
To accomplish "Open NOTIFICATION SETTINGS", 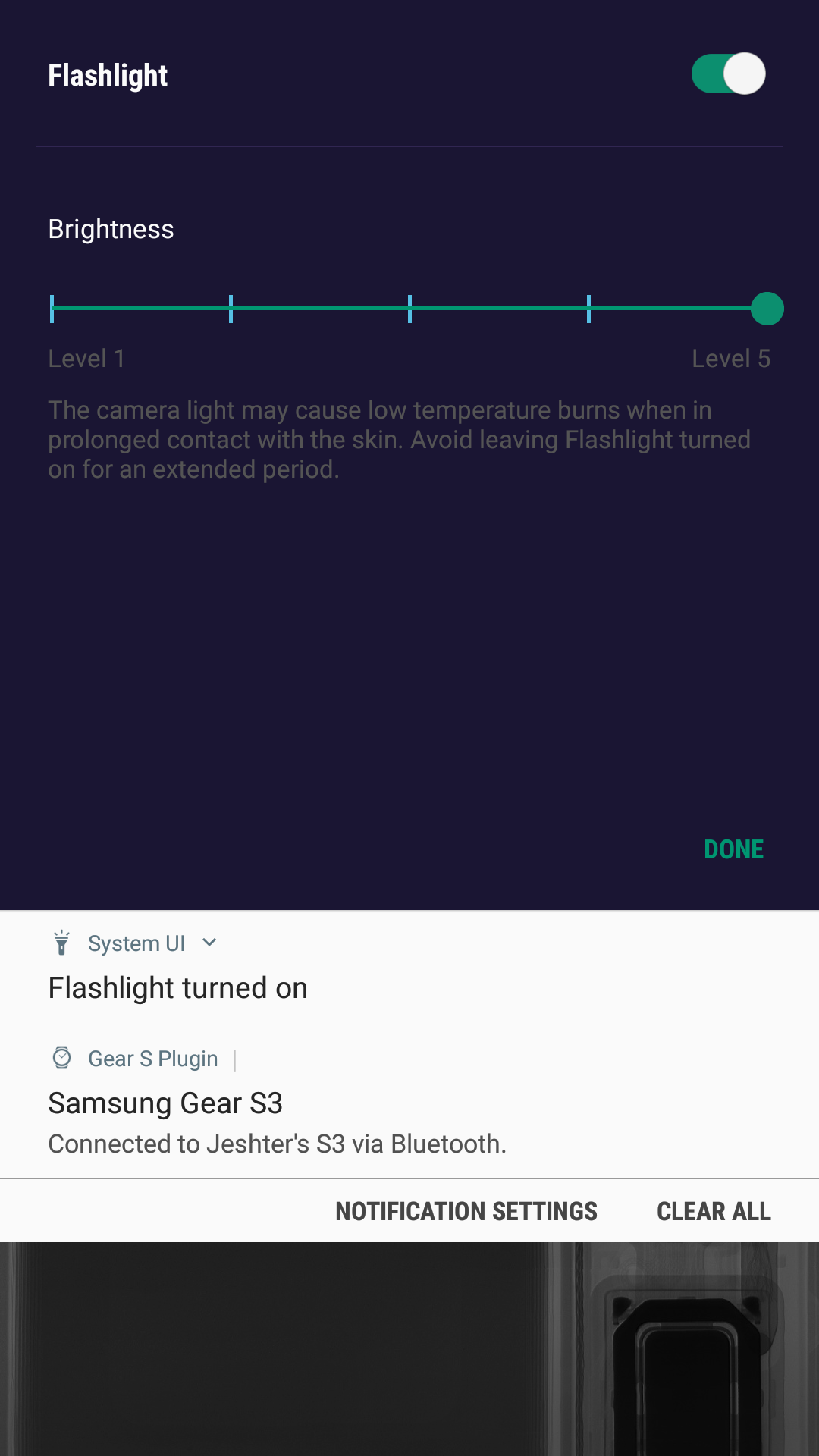I will [466, 1211].
